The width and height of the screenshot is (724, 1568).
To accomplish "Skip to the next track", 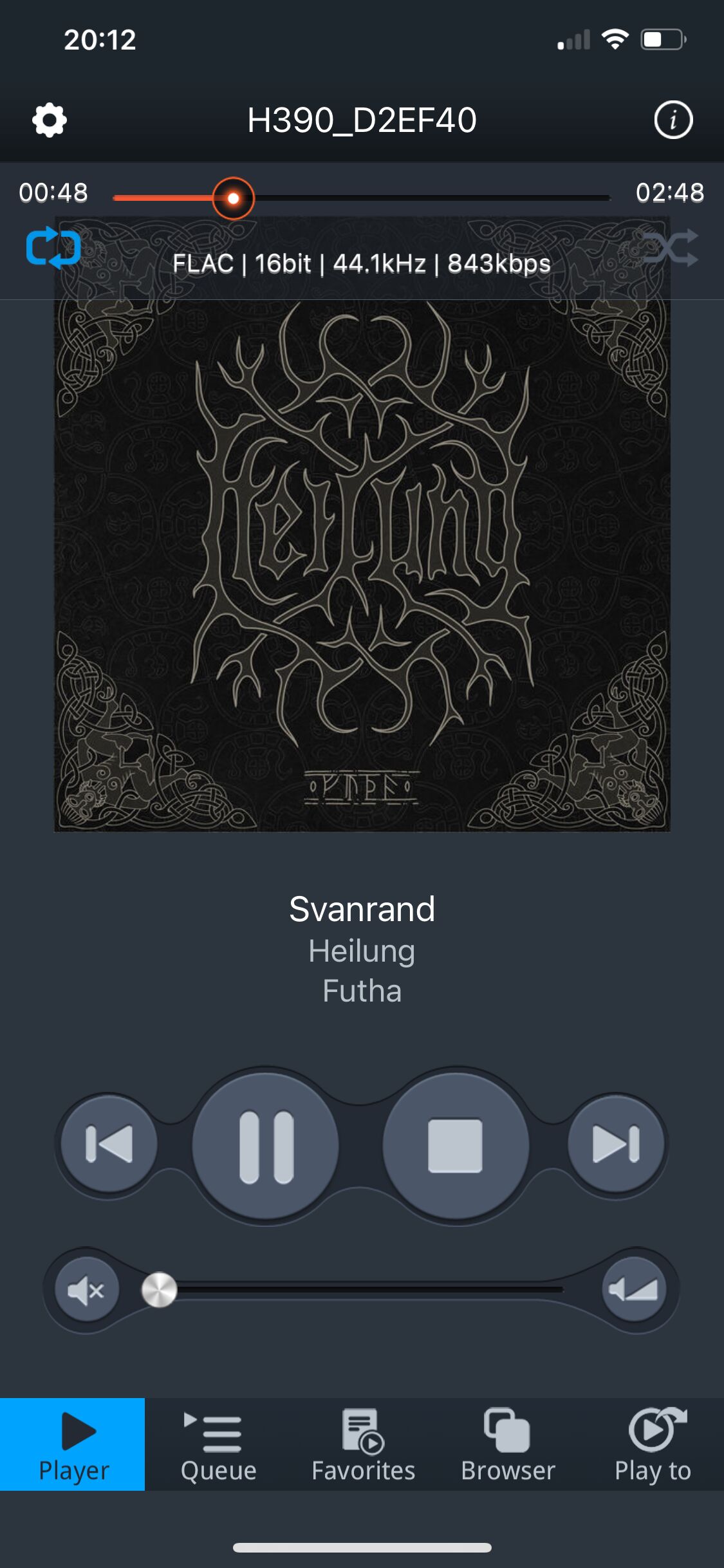I will point(616,1144).
